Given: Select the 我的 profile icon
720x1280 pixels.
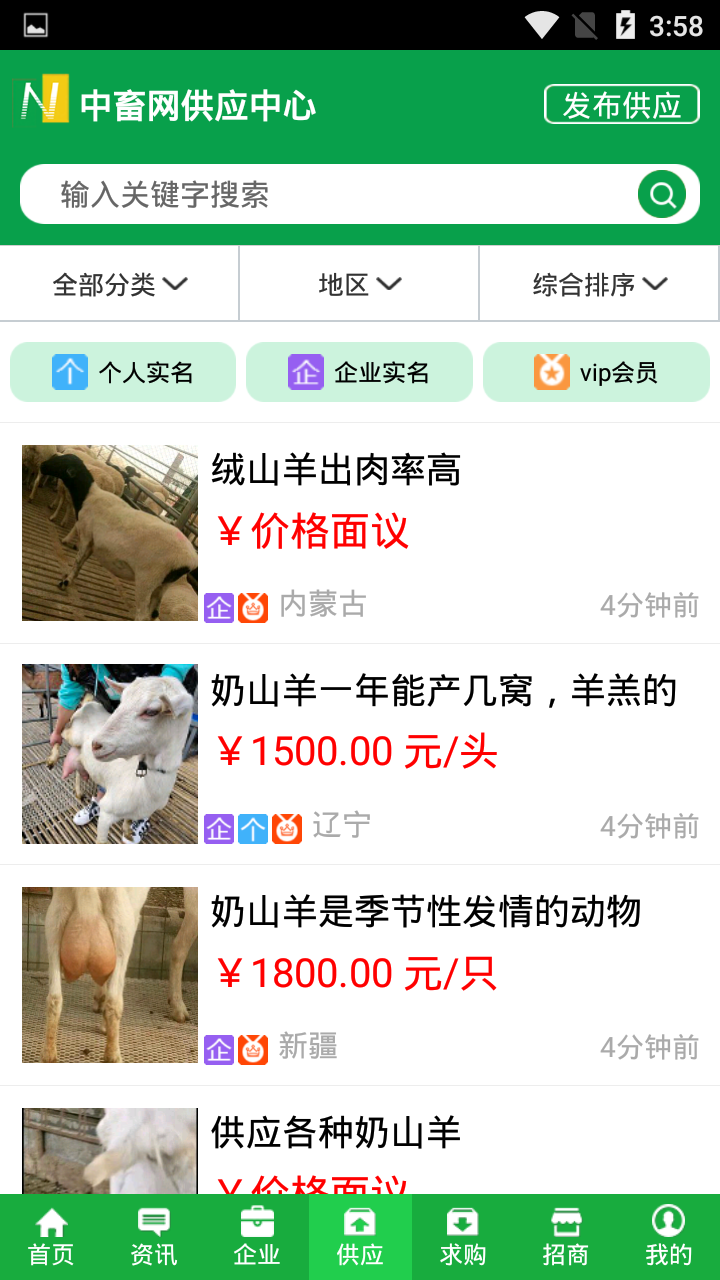Looking at the screenshot, I should click(x=667, y=1222).
